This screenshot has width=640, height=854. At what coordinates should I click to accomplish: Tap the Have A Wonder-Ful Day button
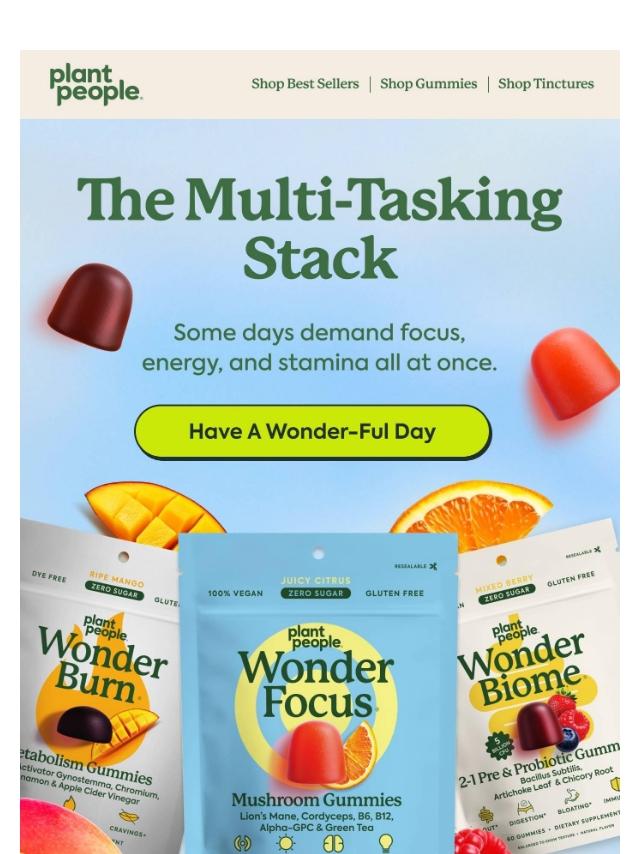point(312,432)
